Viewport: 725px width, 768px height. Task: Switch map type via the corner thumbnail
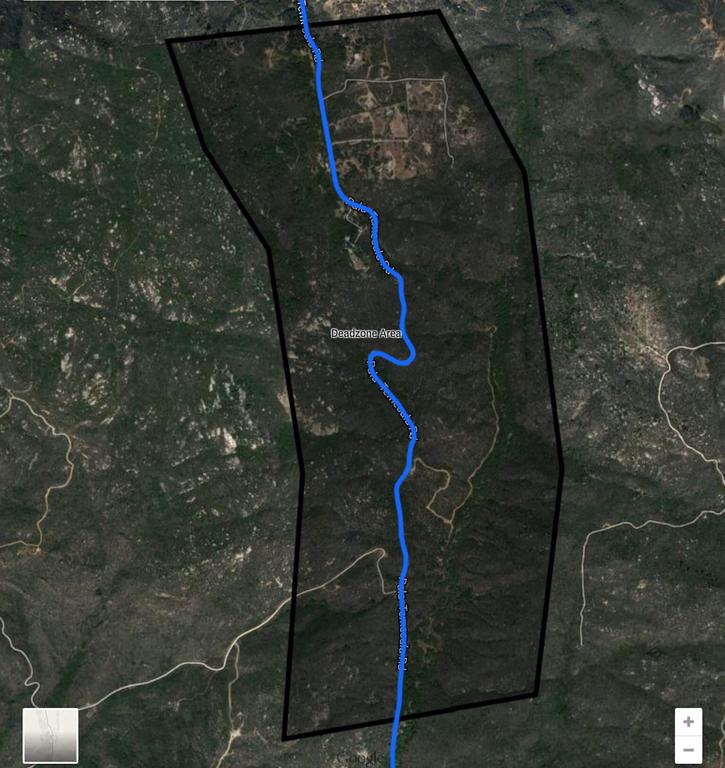pos(50,735)
